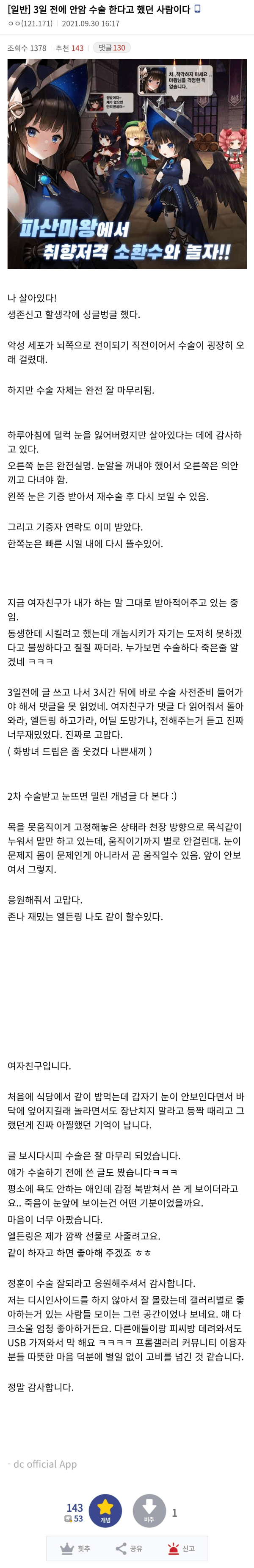Open the 파산마왕 game ad banner
Viewport: 254px width, 1568px height.
coord(127,163)
